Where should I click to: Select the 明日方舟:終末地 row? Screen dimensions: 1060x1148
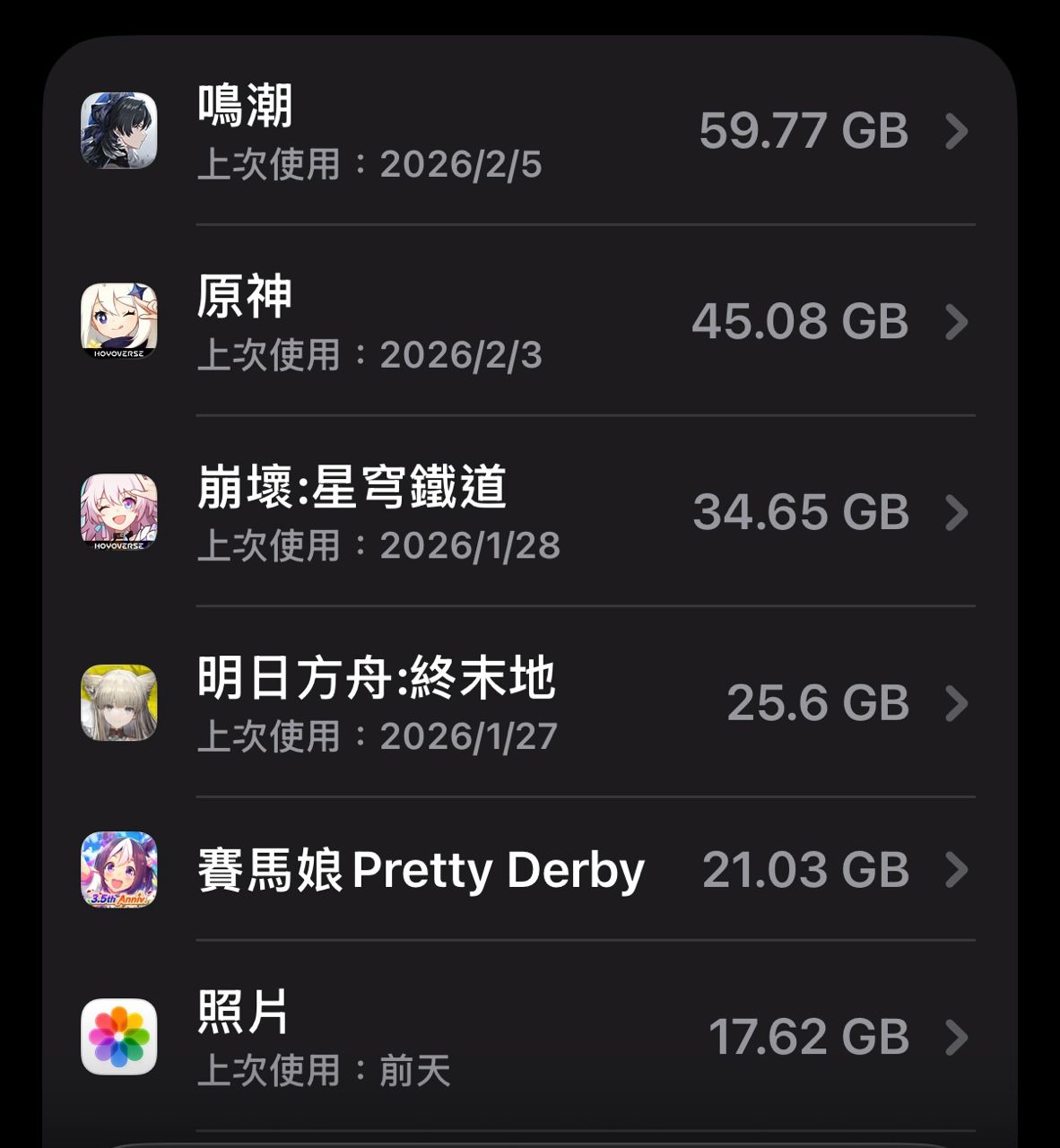529,703
